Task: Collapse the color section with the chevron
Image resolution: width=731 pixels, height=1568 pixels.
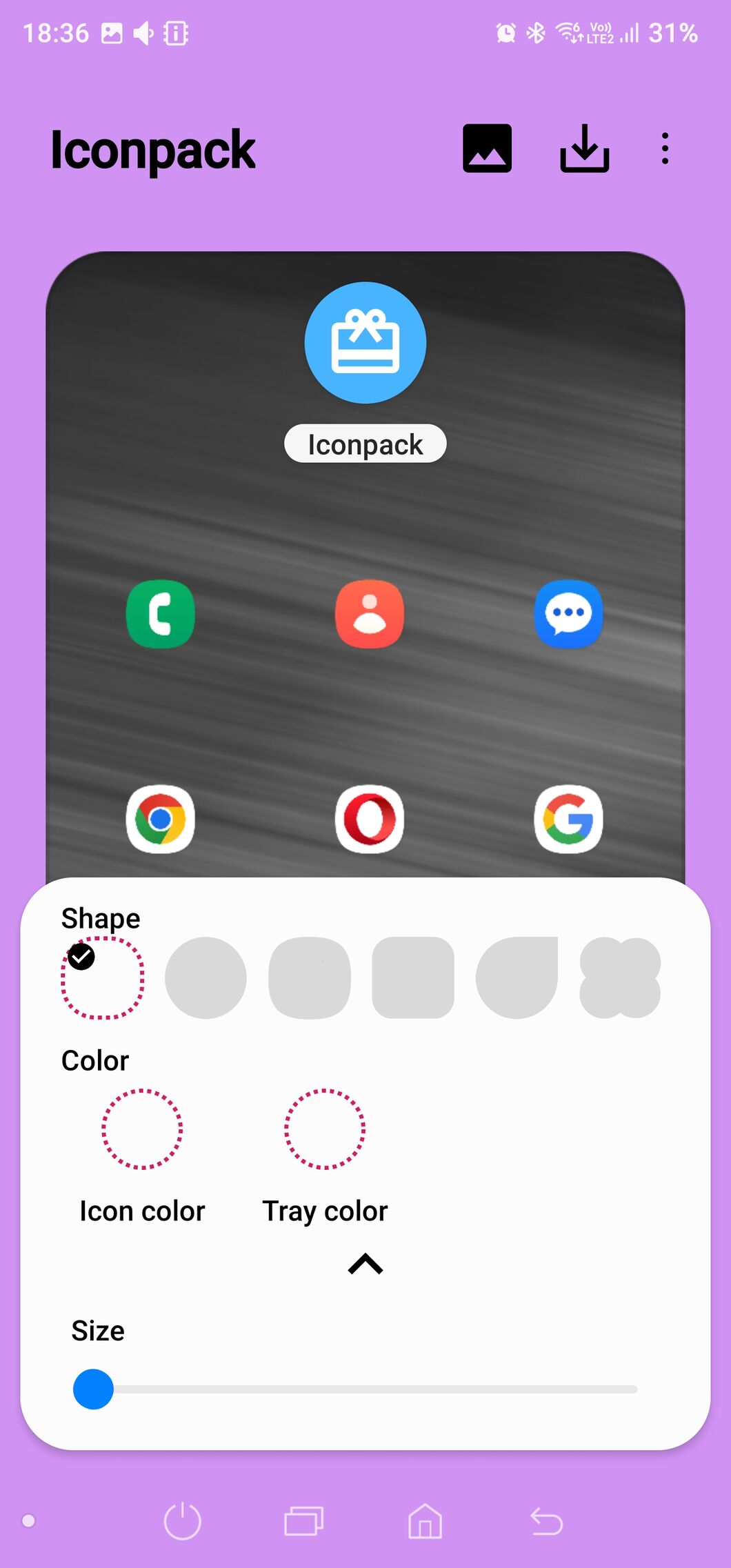Action: 365,1264
